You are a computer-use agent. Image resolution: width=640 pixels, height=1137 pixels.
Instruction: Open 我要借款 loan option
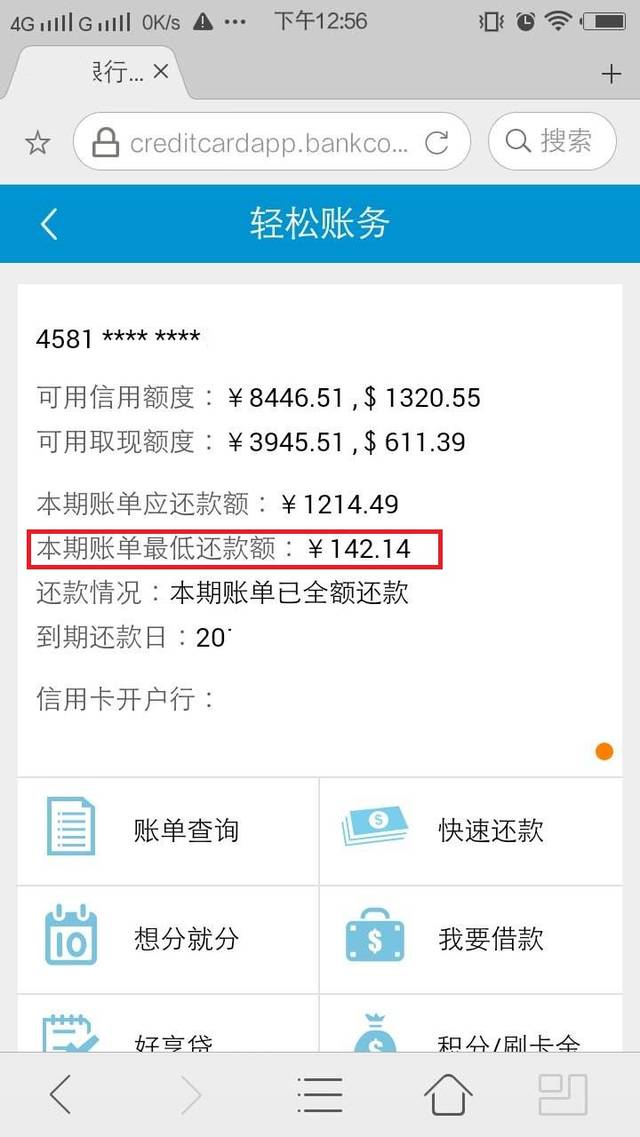pos(472,938)
